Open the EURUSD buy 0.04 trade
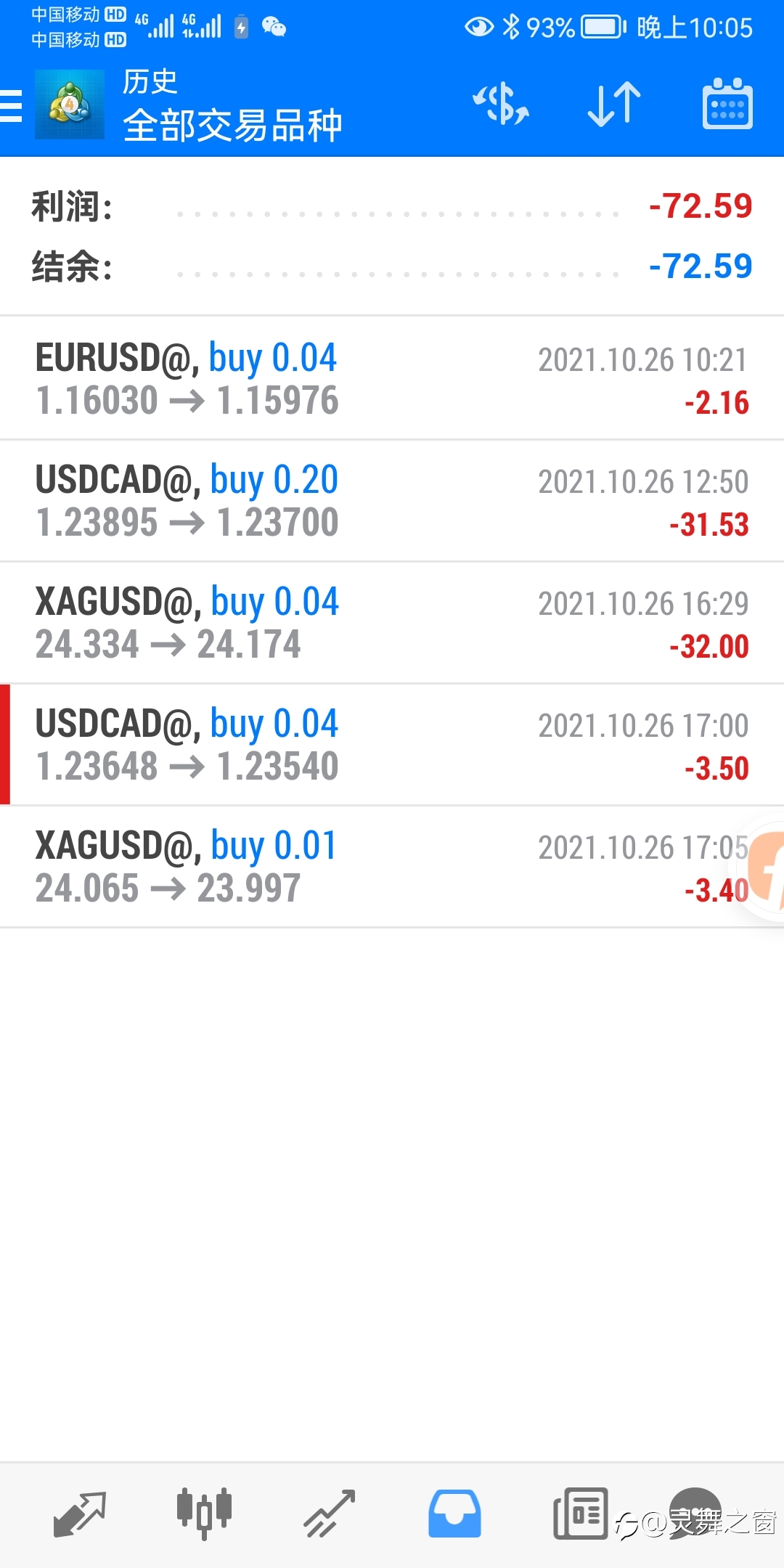 (x=392, y=378)
